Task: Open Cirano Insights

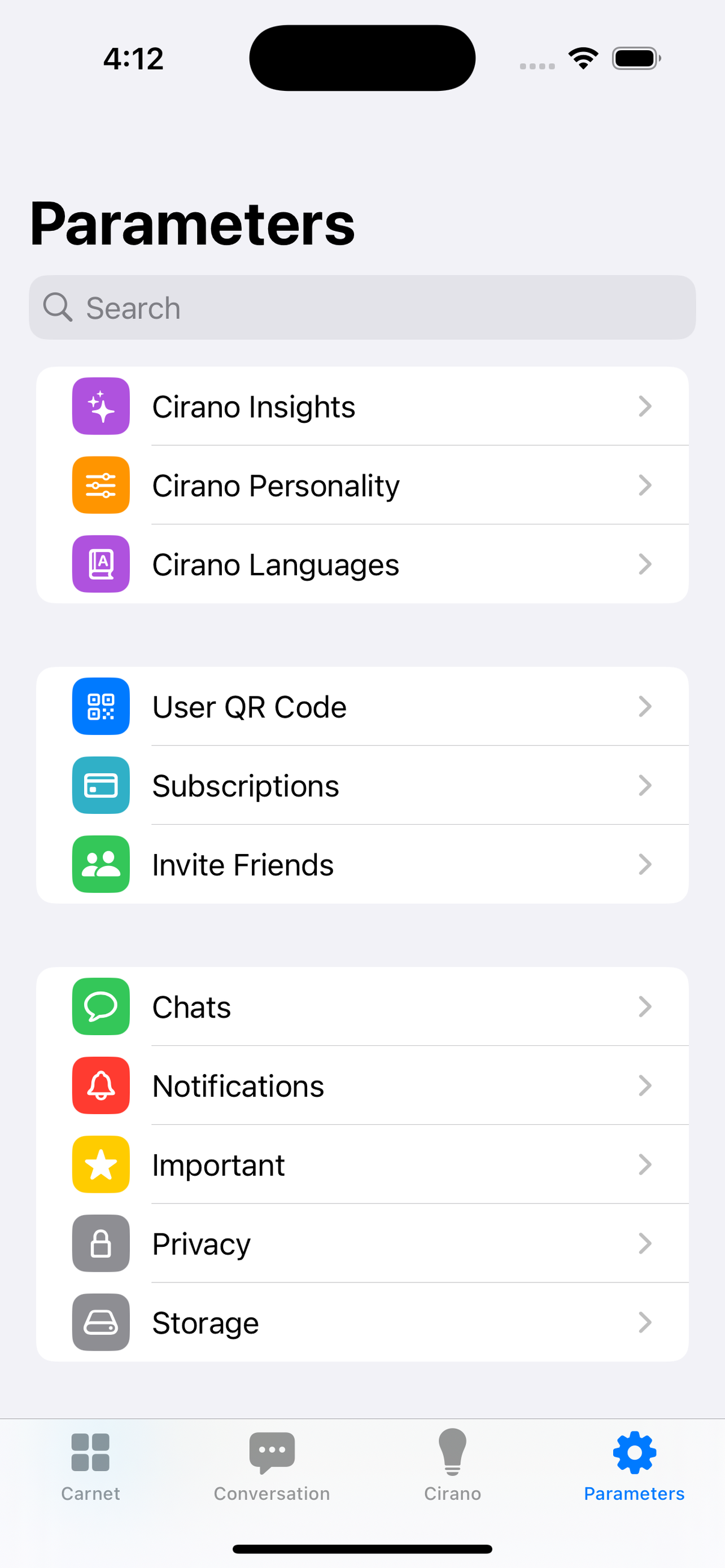Action: pos(362,406)
